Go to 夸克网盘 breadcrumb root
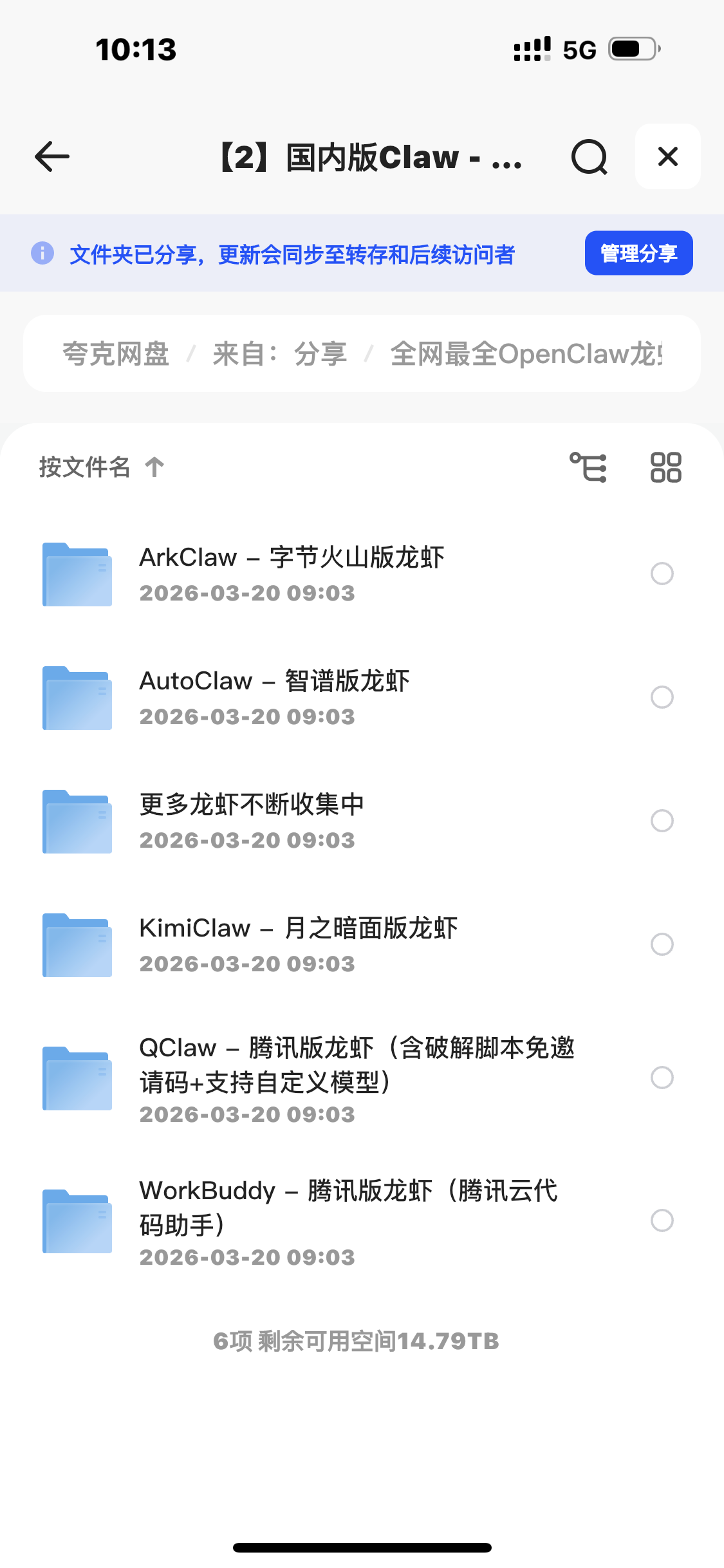The width and height of the screenshot is (724, 1568). coord(116,354)
